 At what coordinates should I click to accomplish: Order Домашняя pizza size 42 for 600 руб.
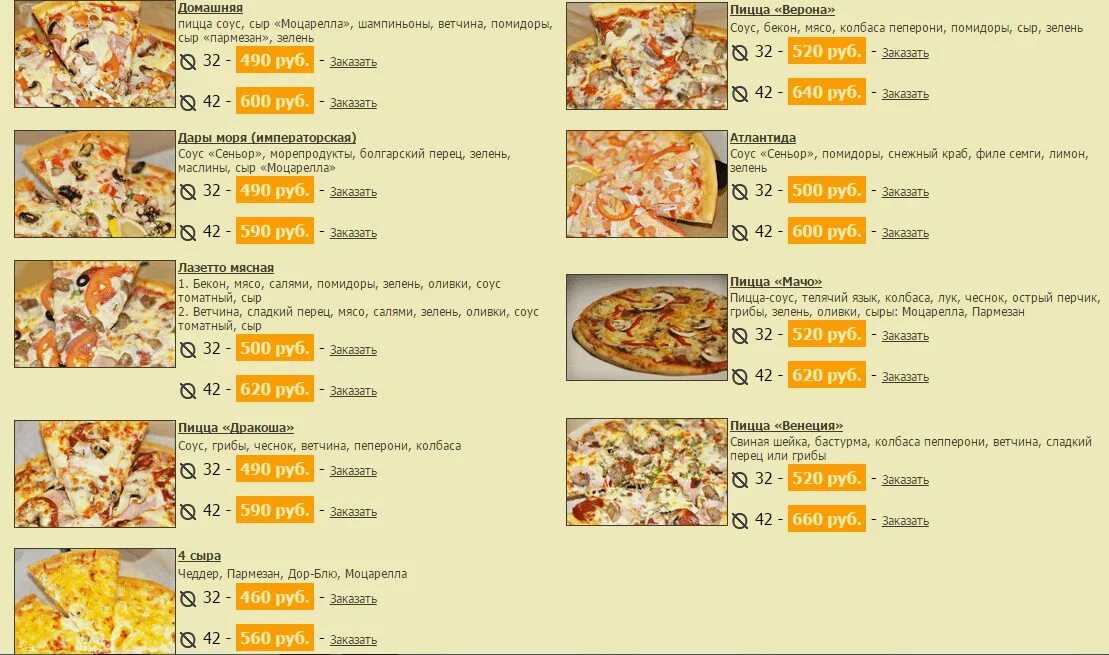click(353, 103)
